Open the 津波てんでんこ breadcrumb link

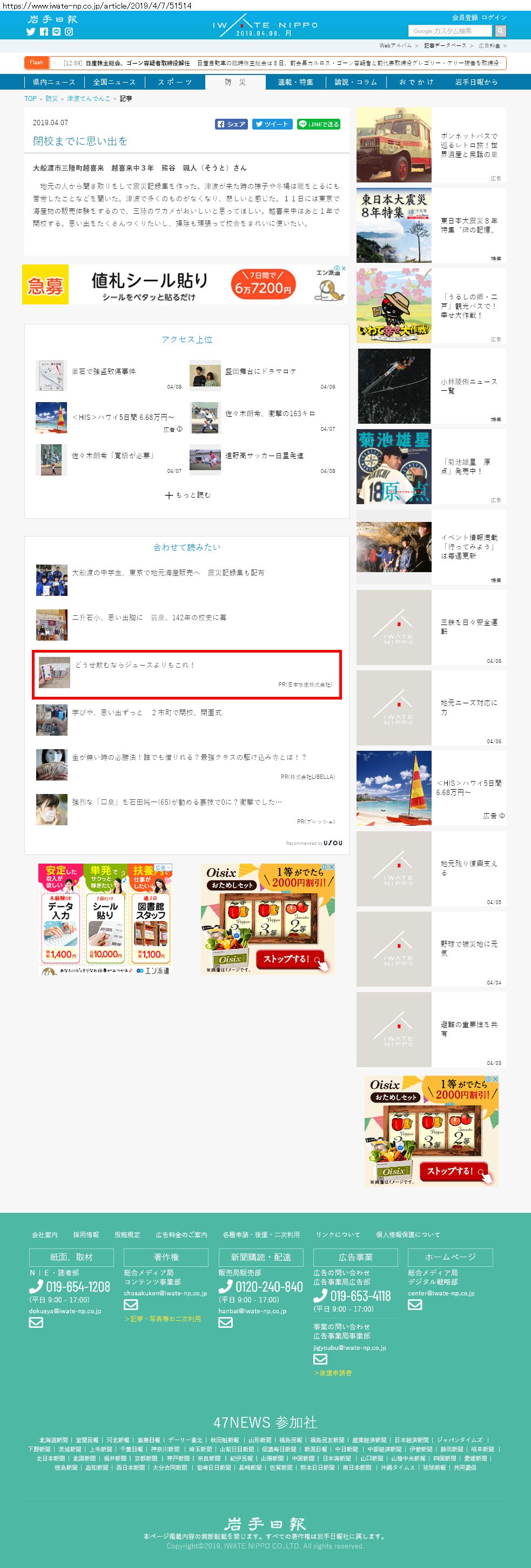pyautogui.click(x=88, y=99)
